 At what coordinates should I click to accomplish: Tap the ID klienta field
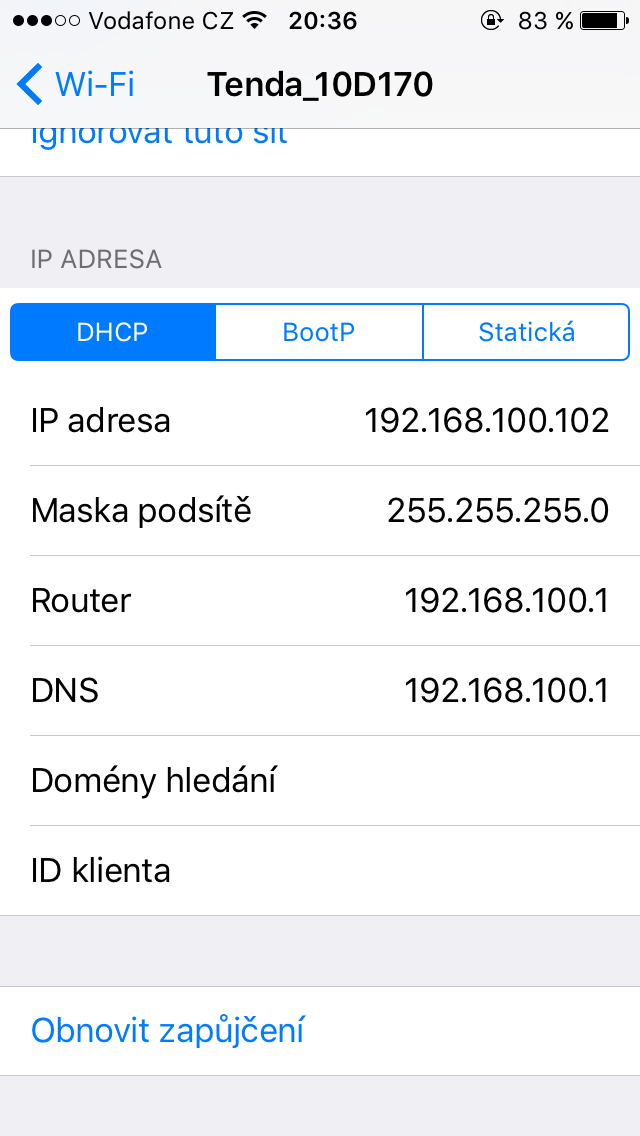(320, 870)
